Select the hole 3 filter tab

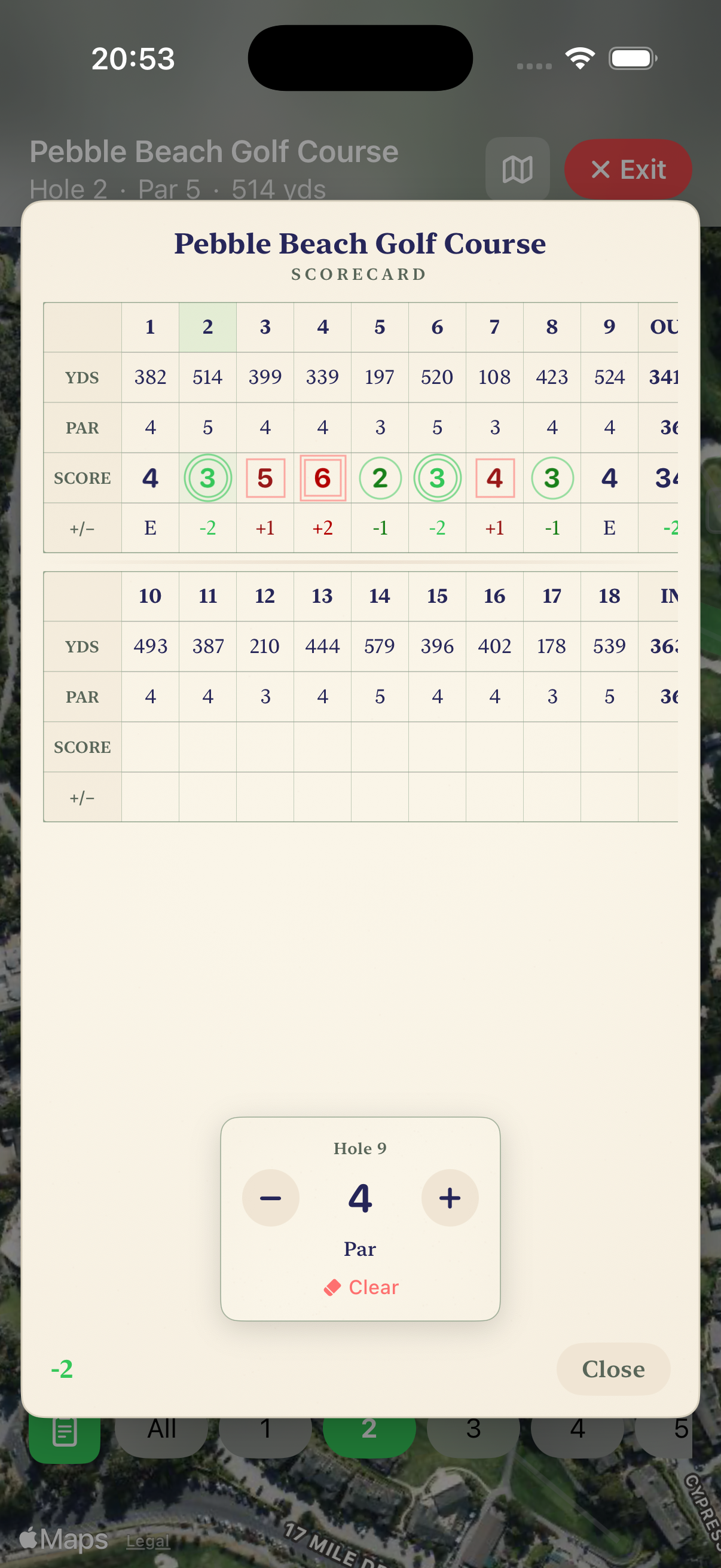click(473, 1430)
